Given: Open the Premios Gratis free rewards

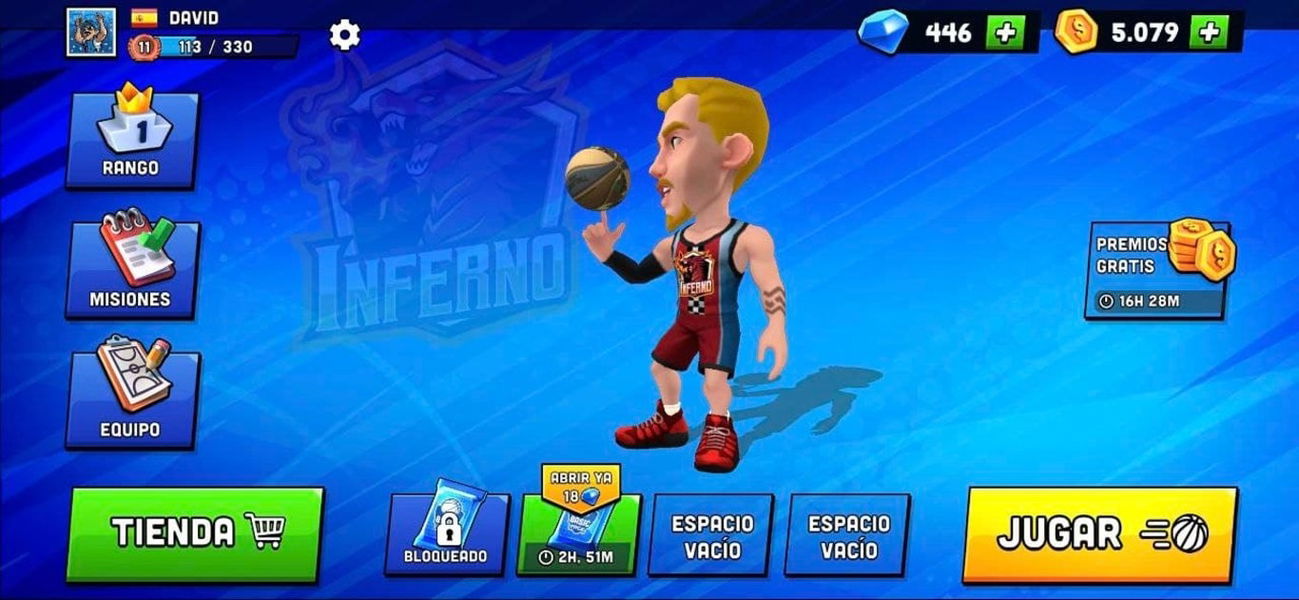Looking at the screenshot, I should [x=1158, y=269].
